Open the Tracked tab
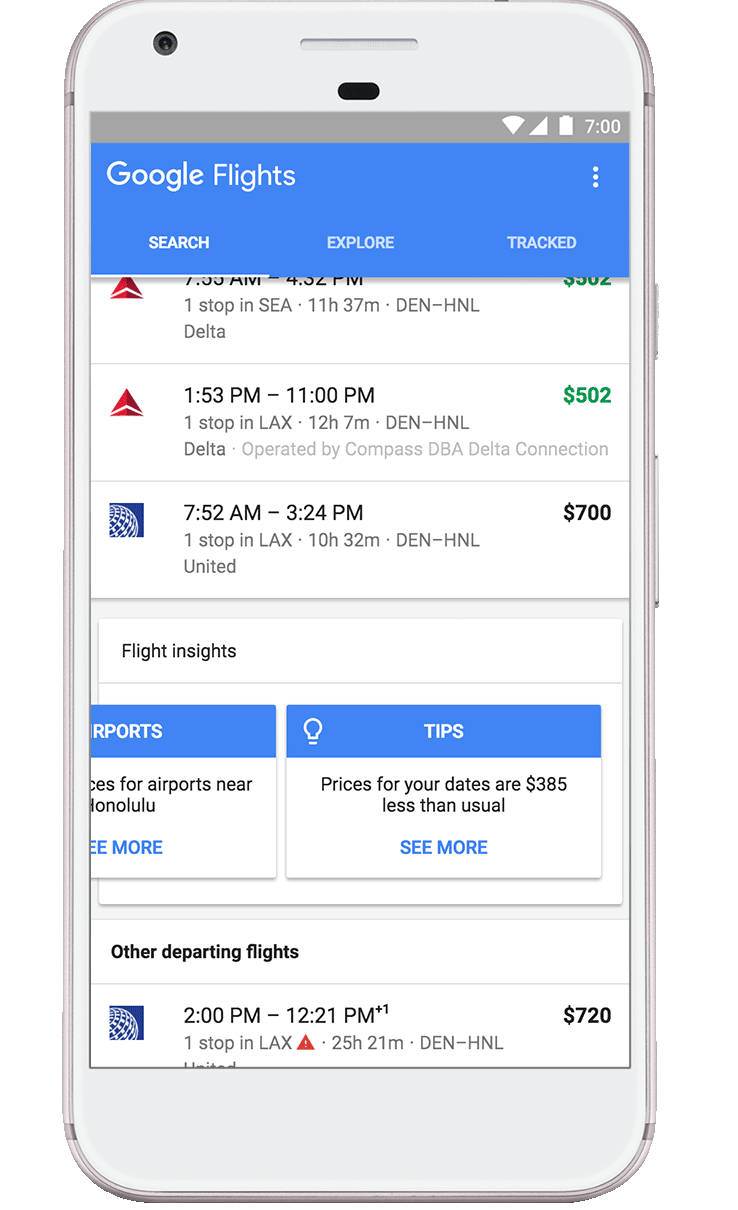The height and width of the screenshot is (1210, 738). tap(541, 243)
